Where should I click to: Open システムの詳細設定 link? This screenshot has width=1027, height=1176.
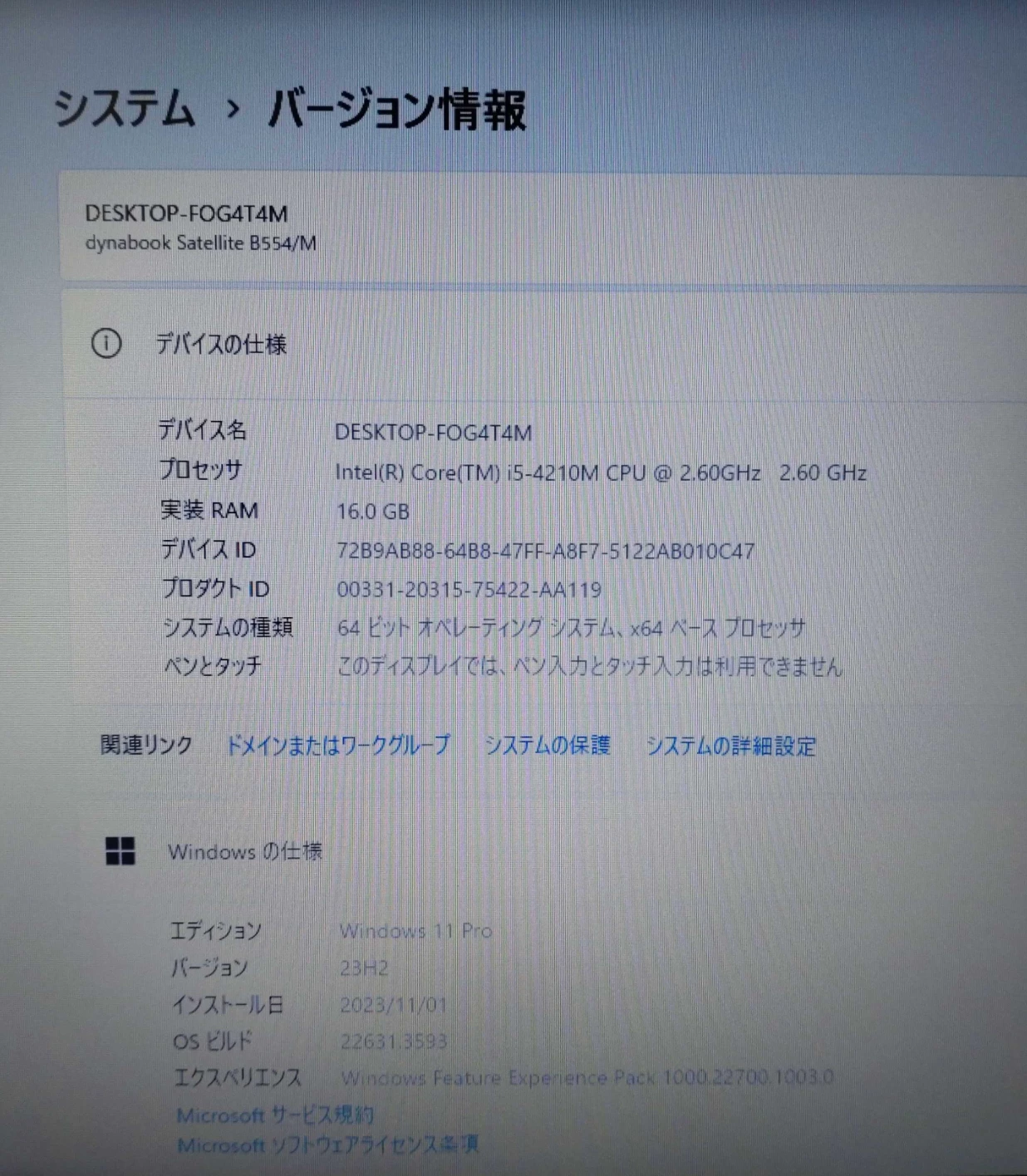coord(730,746)
